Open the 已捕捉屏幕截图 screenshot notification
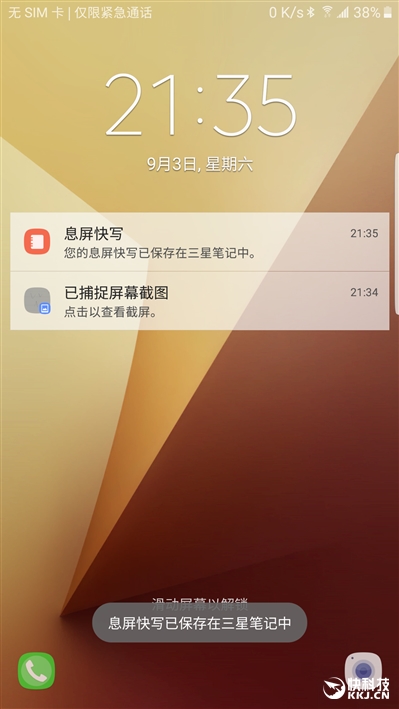Viewport: 399px width, 709px height. (200, 301)
